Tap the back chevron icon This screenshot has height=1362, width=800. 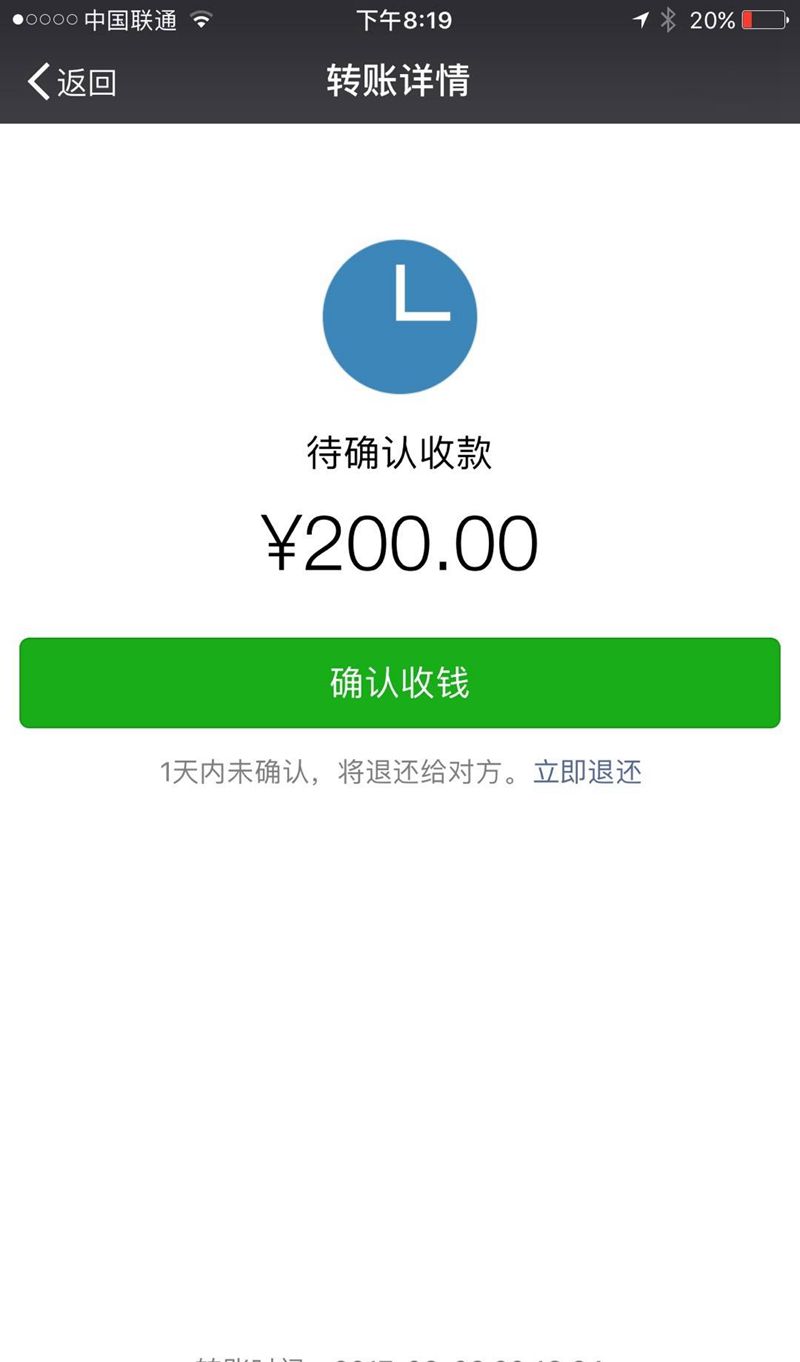pyautogui.click(x=38, y=83)
